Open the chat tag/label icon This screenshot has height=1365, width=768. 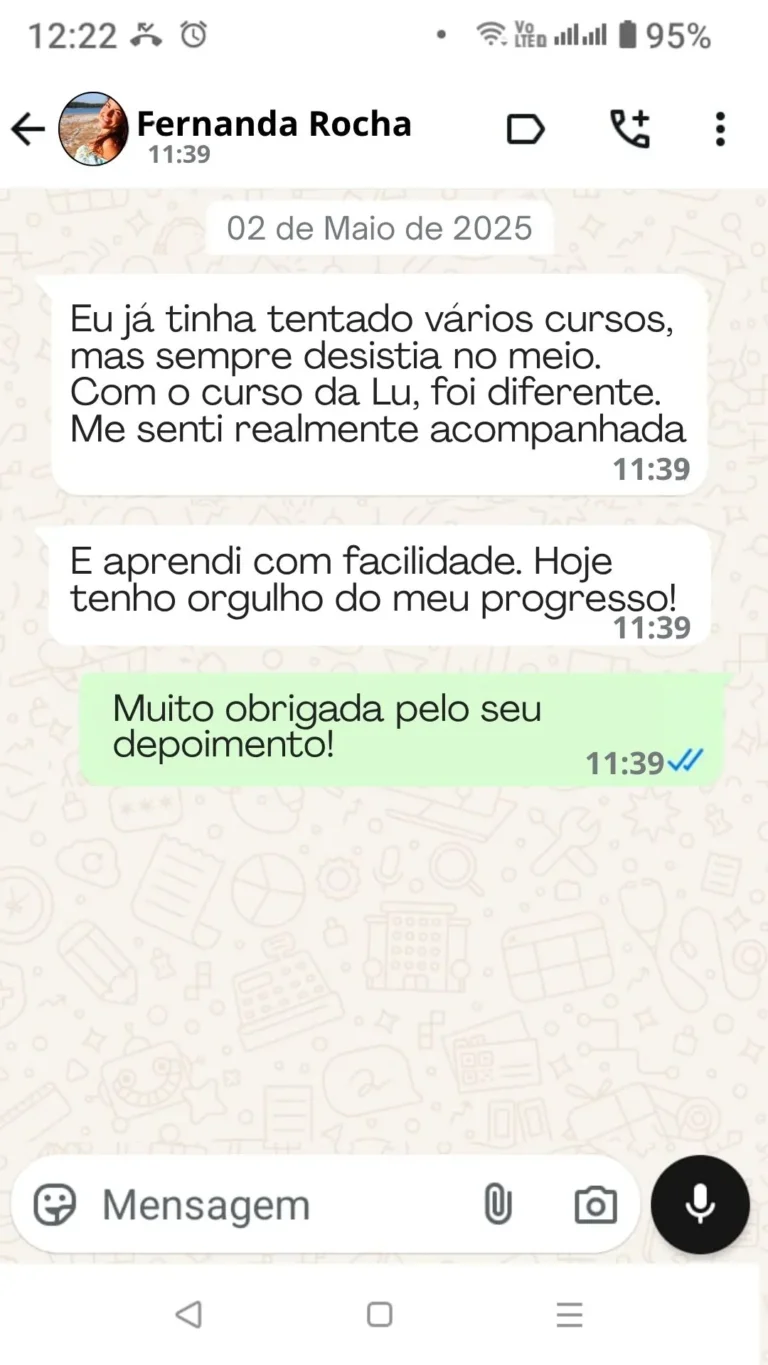click(525, 128)
